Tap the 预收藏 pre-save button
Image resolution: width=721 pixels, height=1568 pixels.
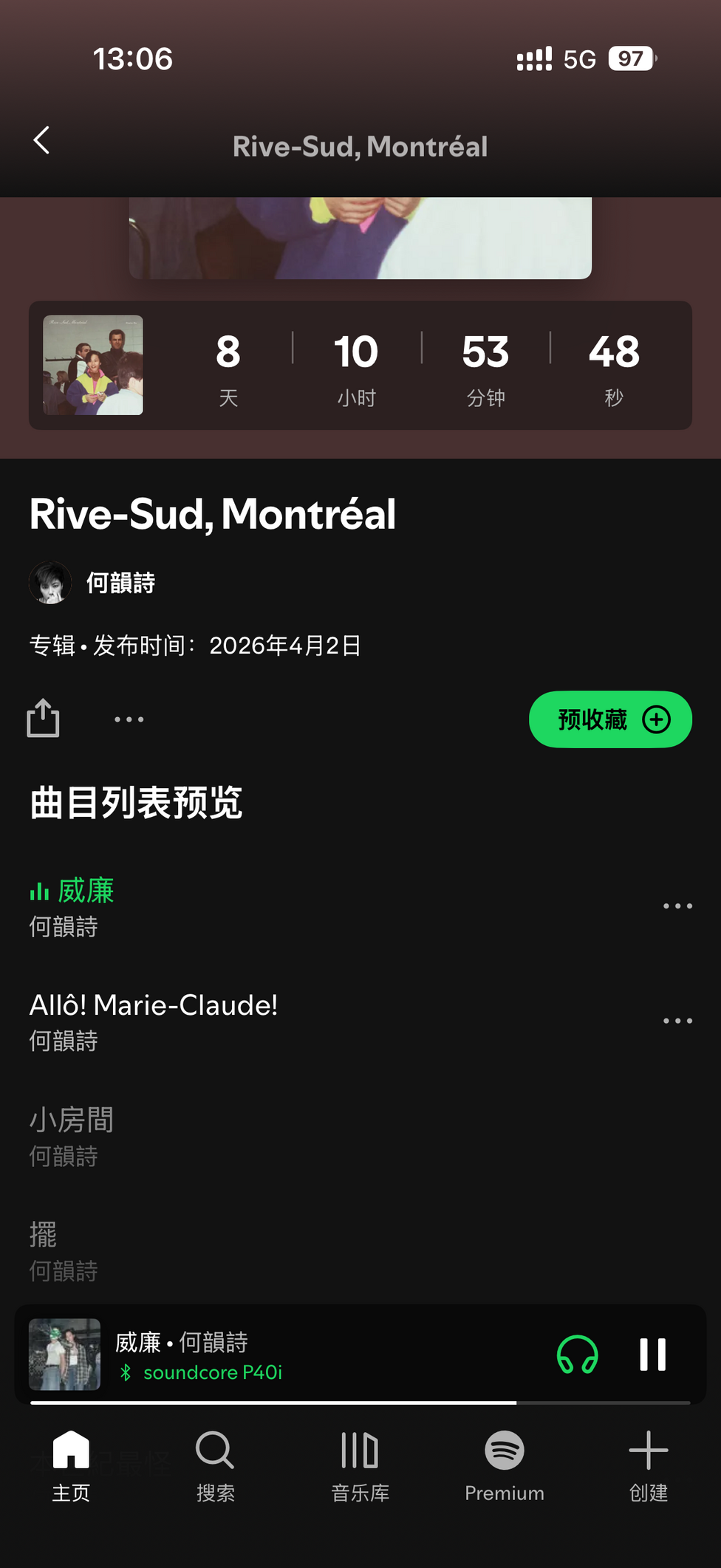coord(610,719)
